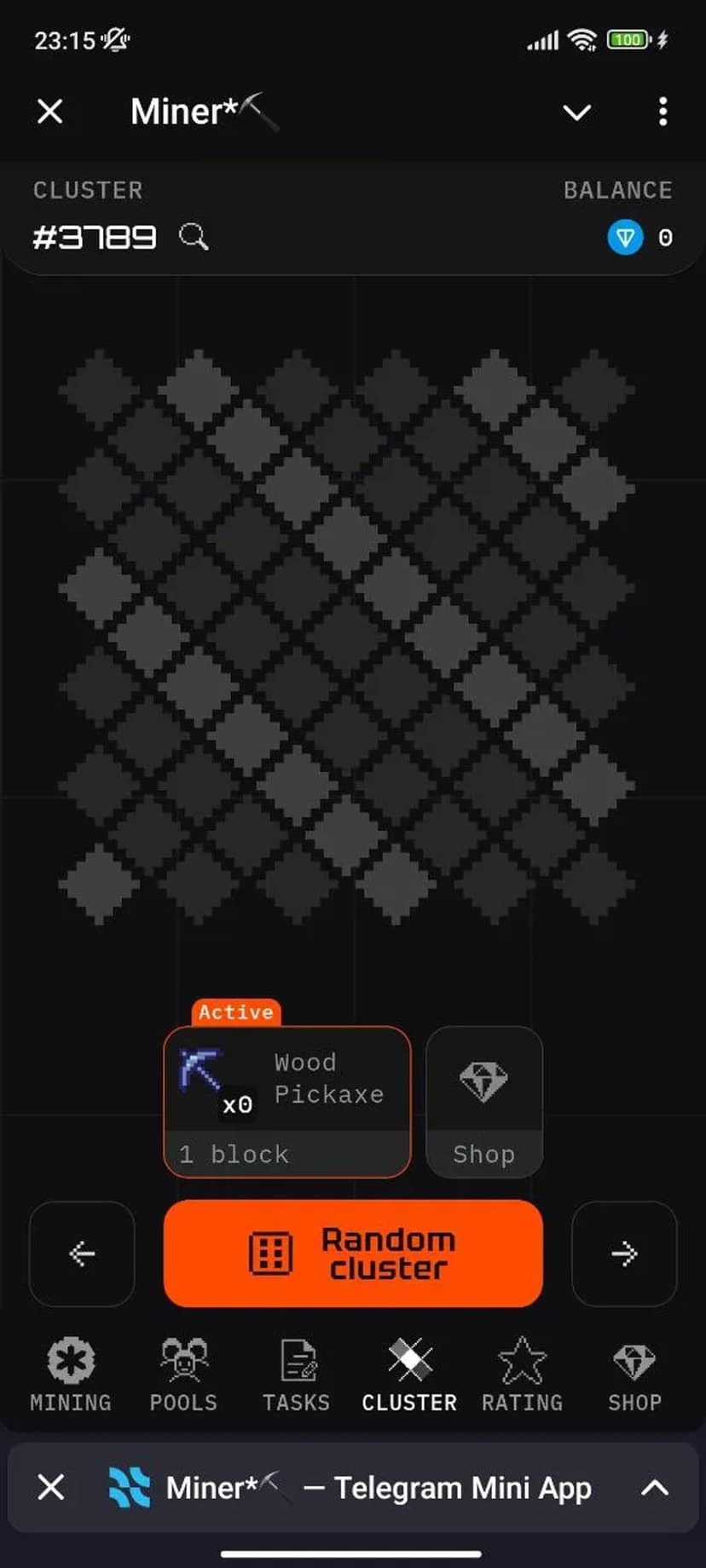Screen dimensions: 706x1568
Task: Select the Cluster tab
Action: pyautogui.click(x=409, y=1374)
